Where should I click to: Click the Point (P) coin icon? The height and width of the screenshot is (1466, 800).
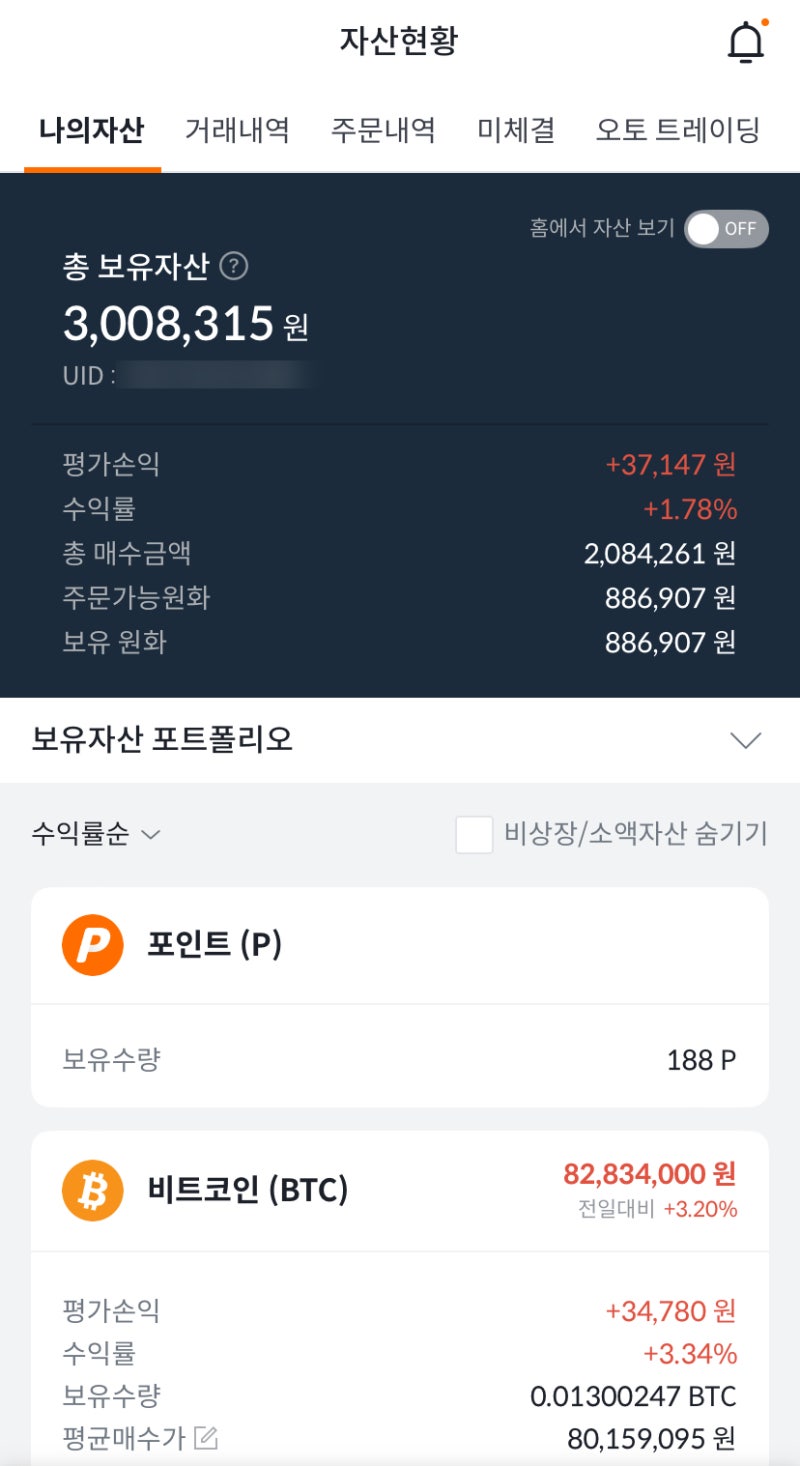(x=90, y=944)
